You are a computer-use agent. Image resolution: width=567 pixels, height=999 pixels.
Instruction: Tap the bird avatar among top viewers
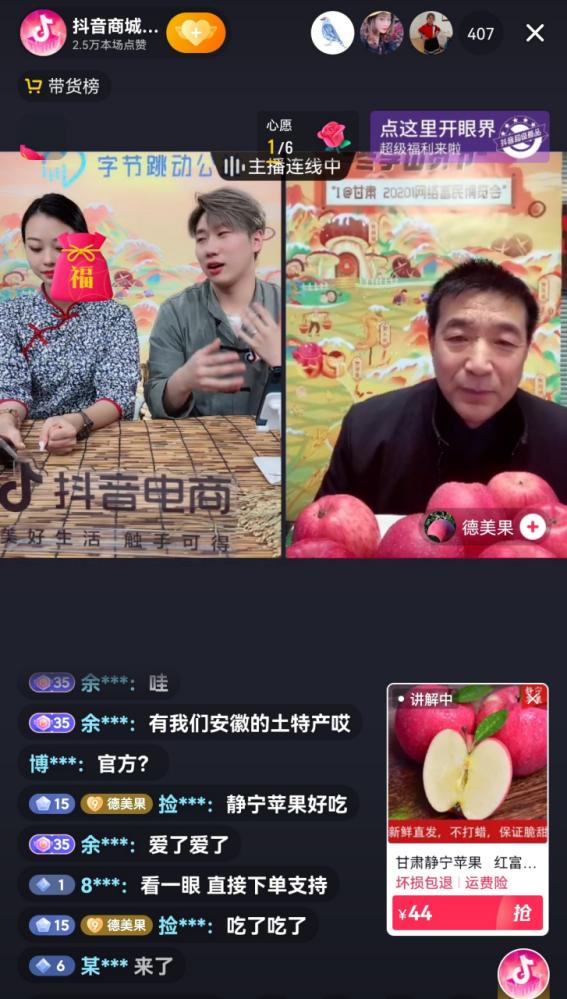coord(333,32)
